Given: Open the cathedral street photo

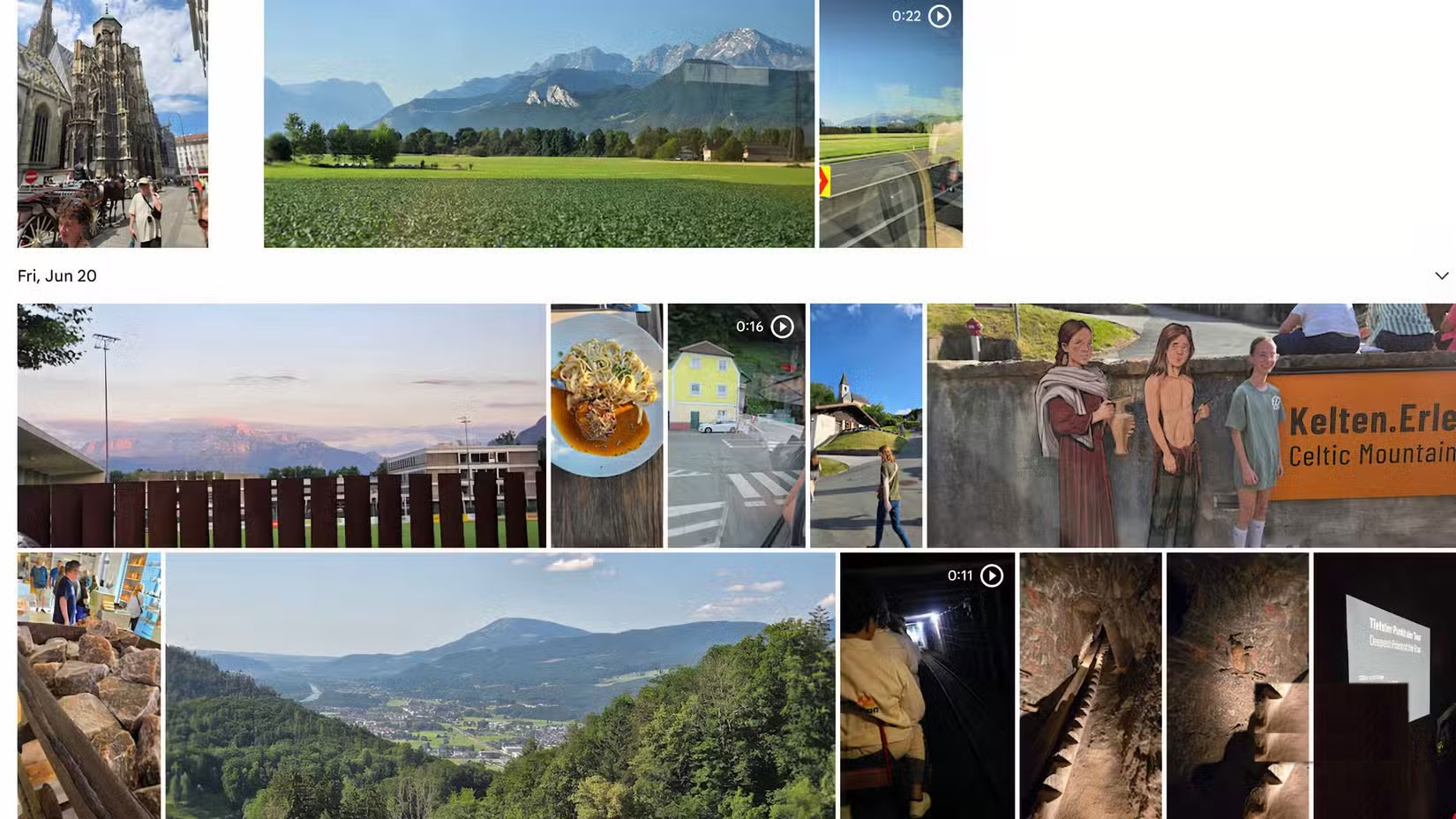Looking at the screenshot, I should click(113, 124).
